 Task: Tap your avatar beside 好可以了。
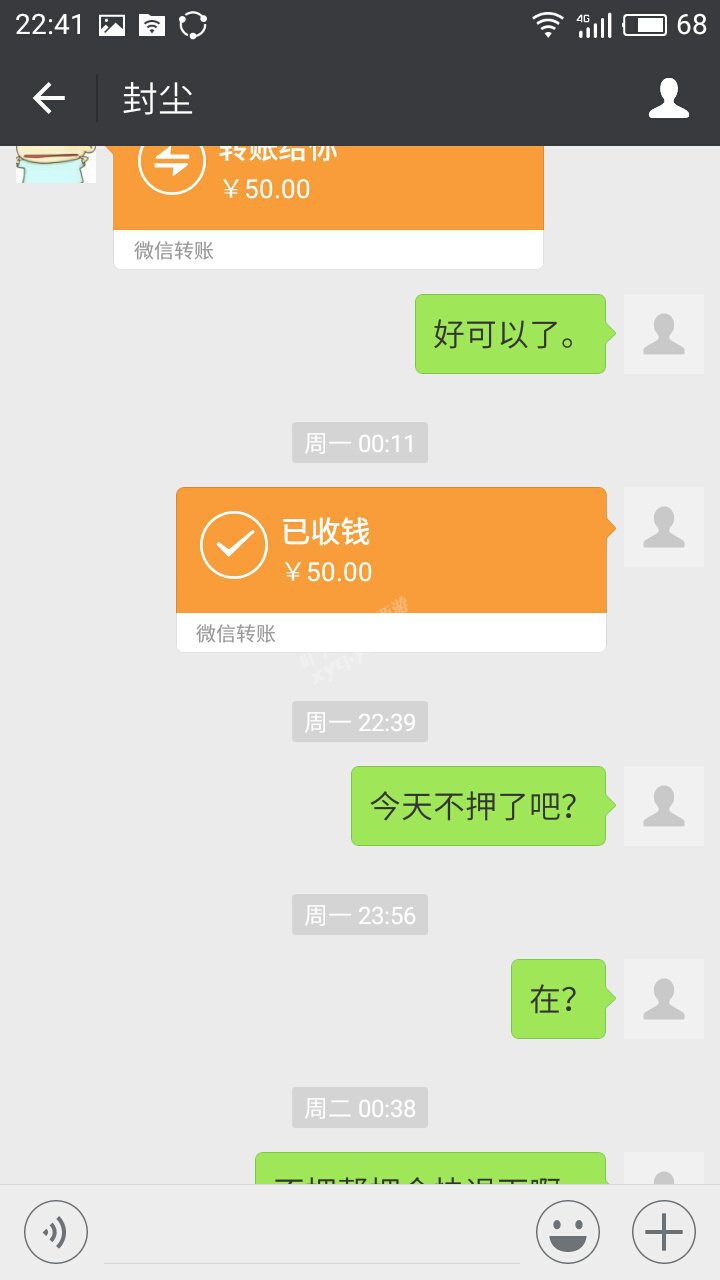coord(663,334)
